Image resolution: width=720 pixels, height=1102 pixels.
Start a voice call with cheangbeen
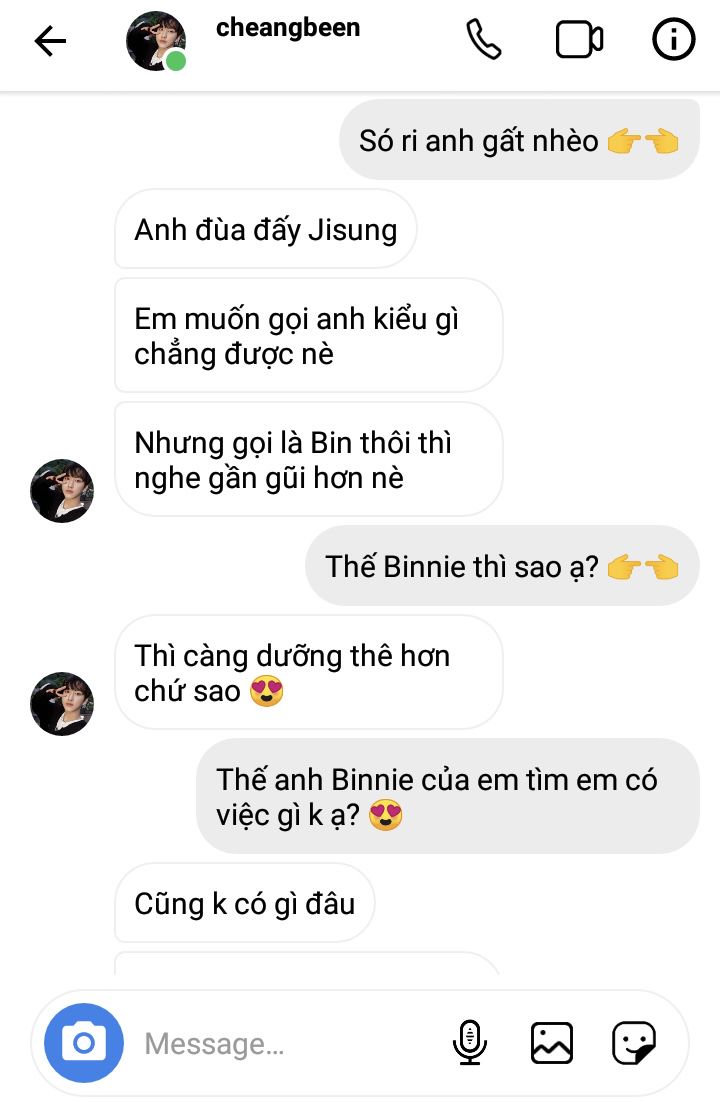click(x=484, y=40)
